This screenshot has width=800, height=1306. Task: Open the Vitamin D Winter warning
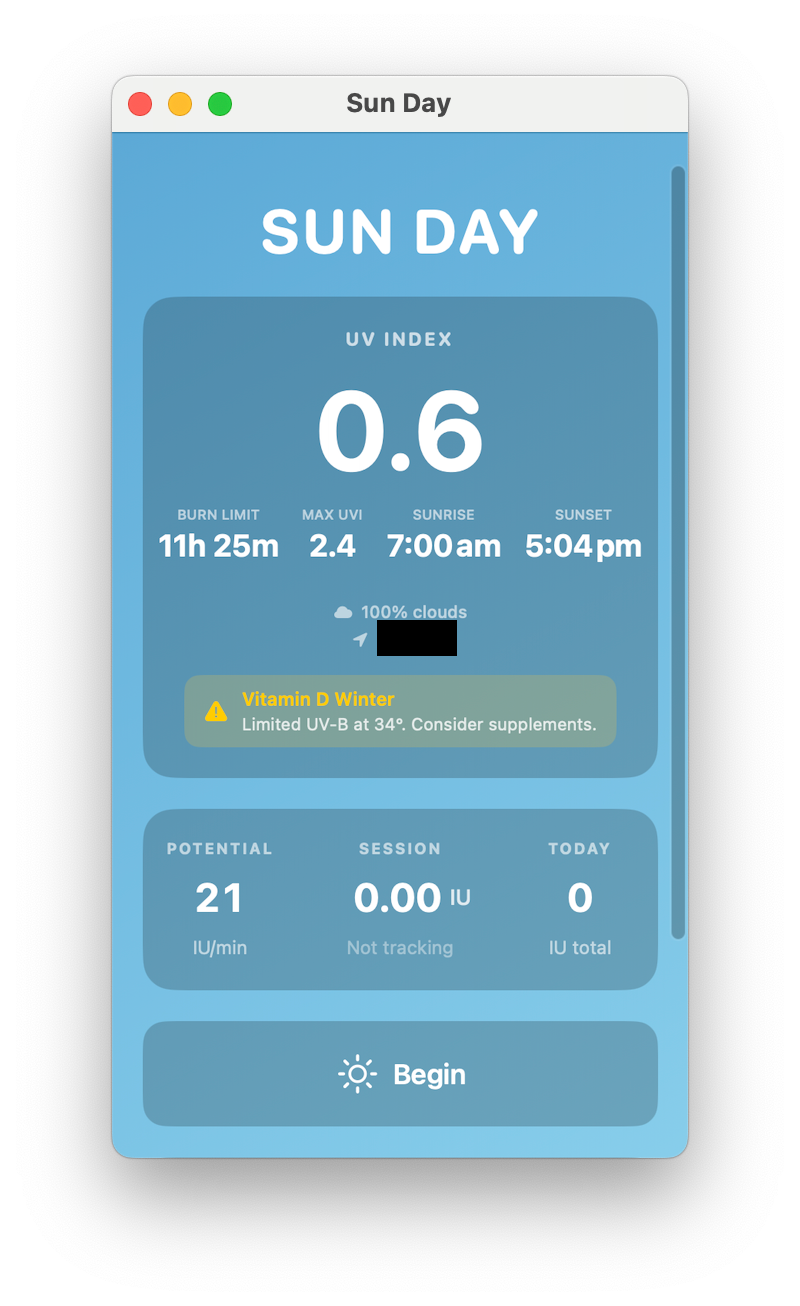pyautogui.click(x=400, y=711)
